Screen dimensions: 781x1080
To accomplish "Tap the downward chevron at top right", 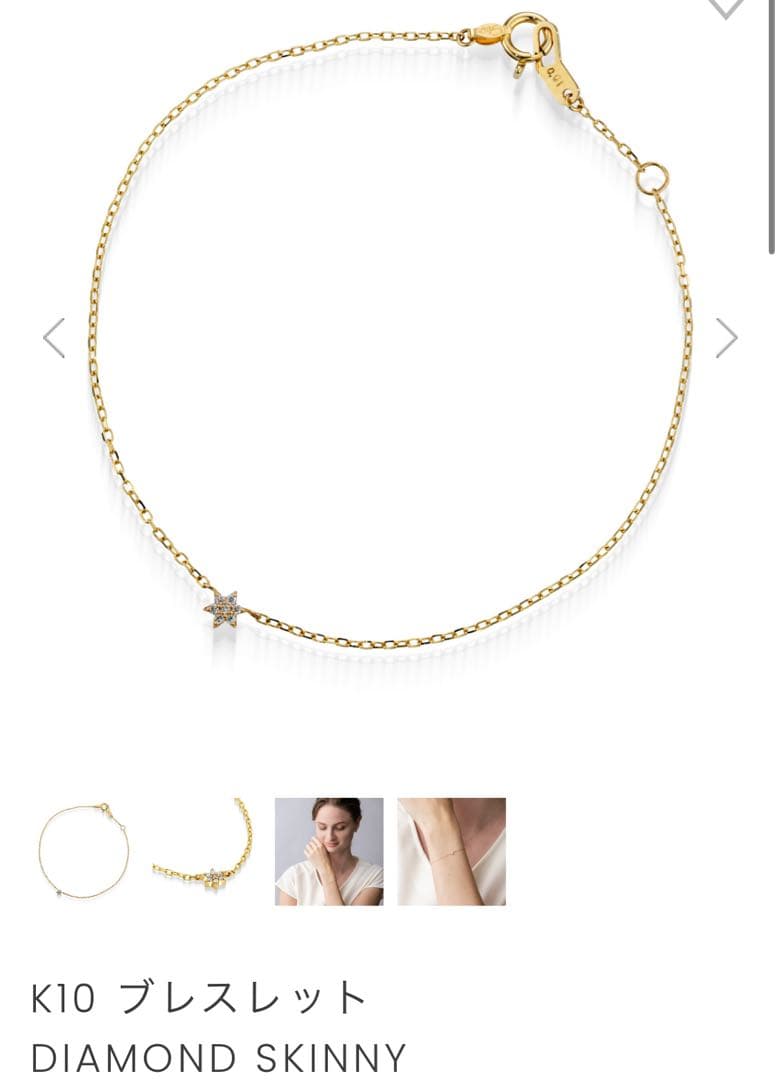I will pos(726,8).
